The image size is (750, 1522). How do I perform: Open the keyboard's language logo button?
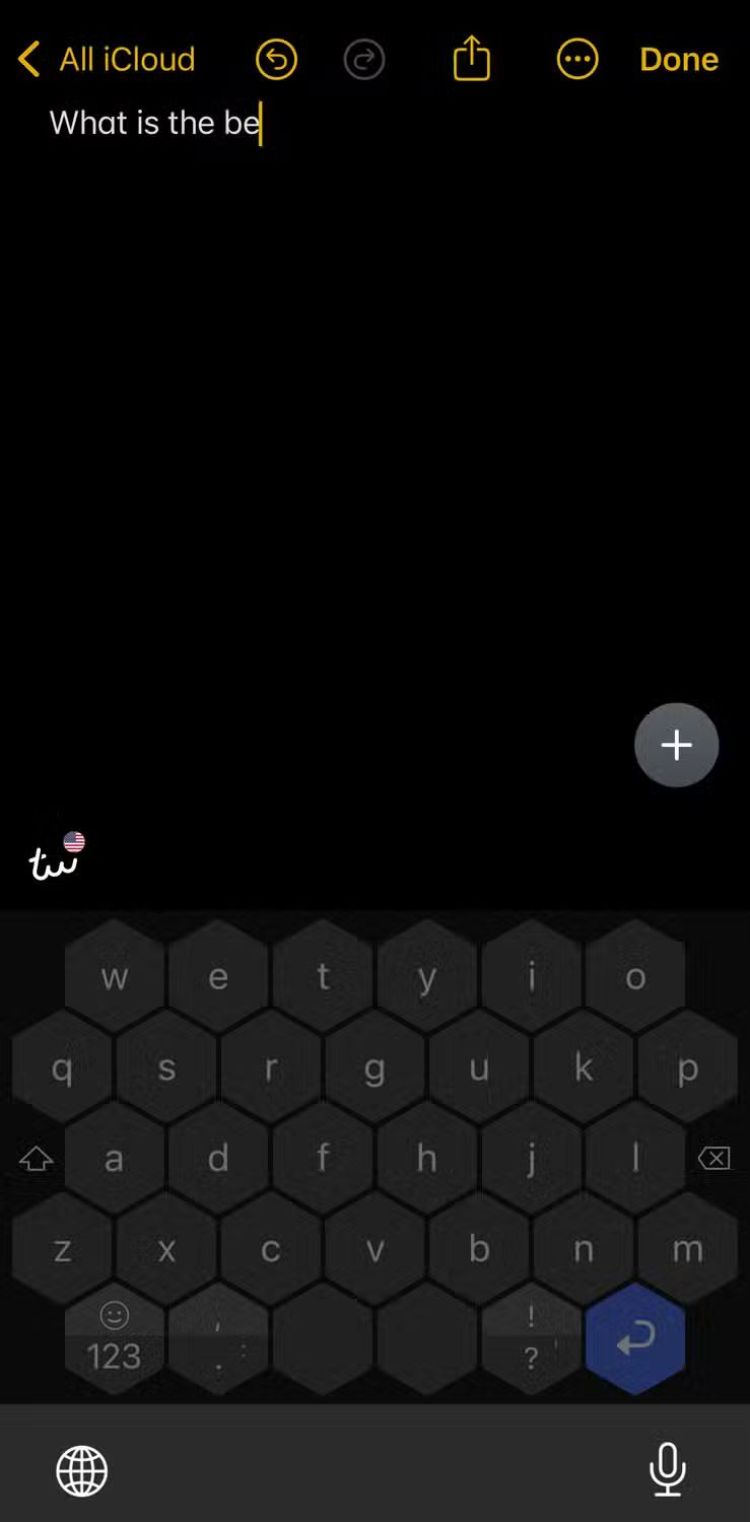(55, 859)
